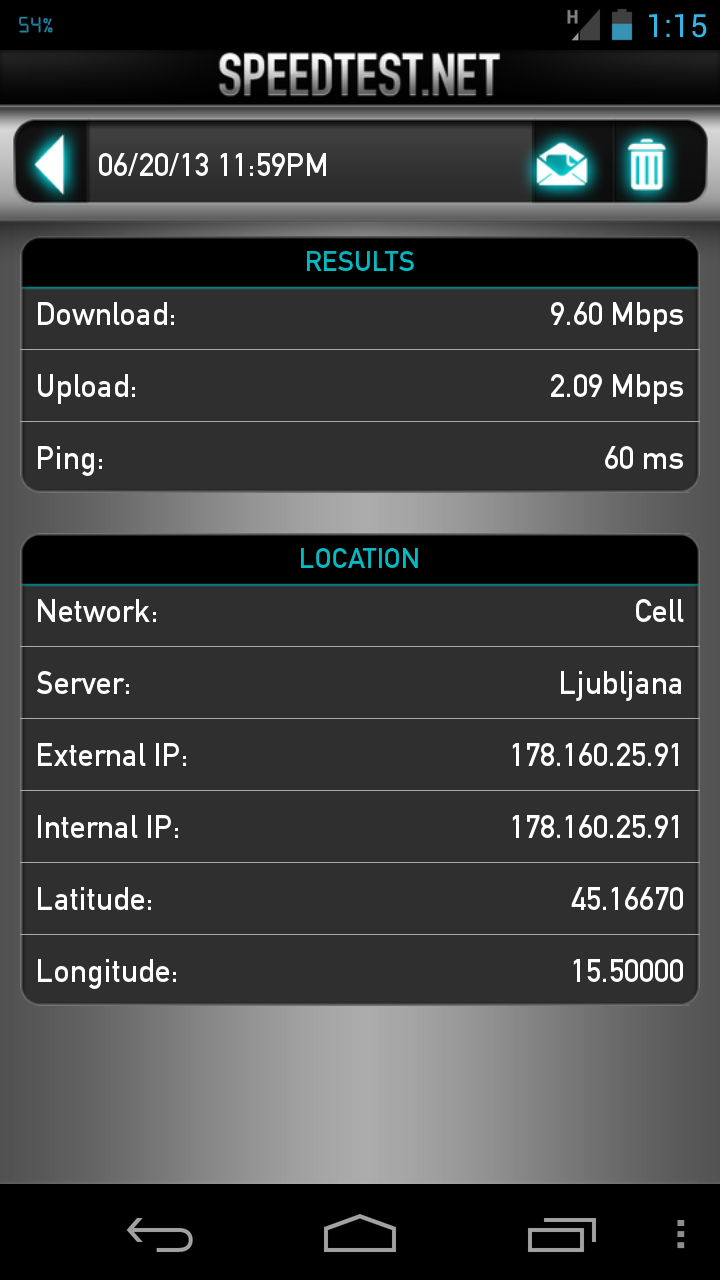Screen dimensions: 720x1280
Task: Tap the Ping result showing 60 ms
Action: click(x=360, y=458)
